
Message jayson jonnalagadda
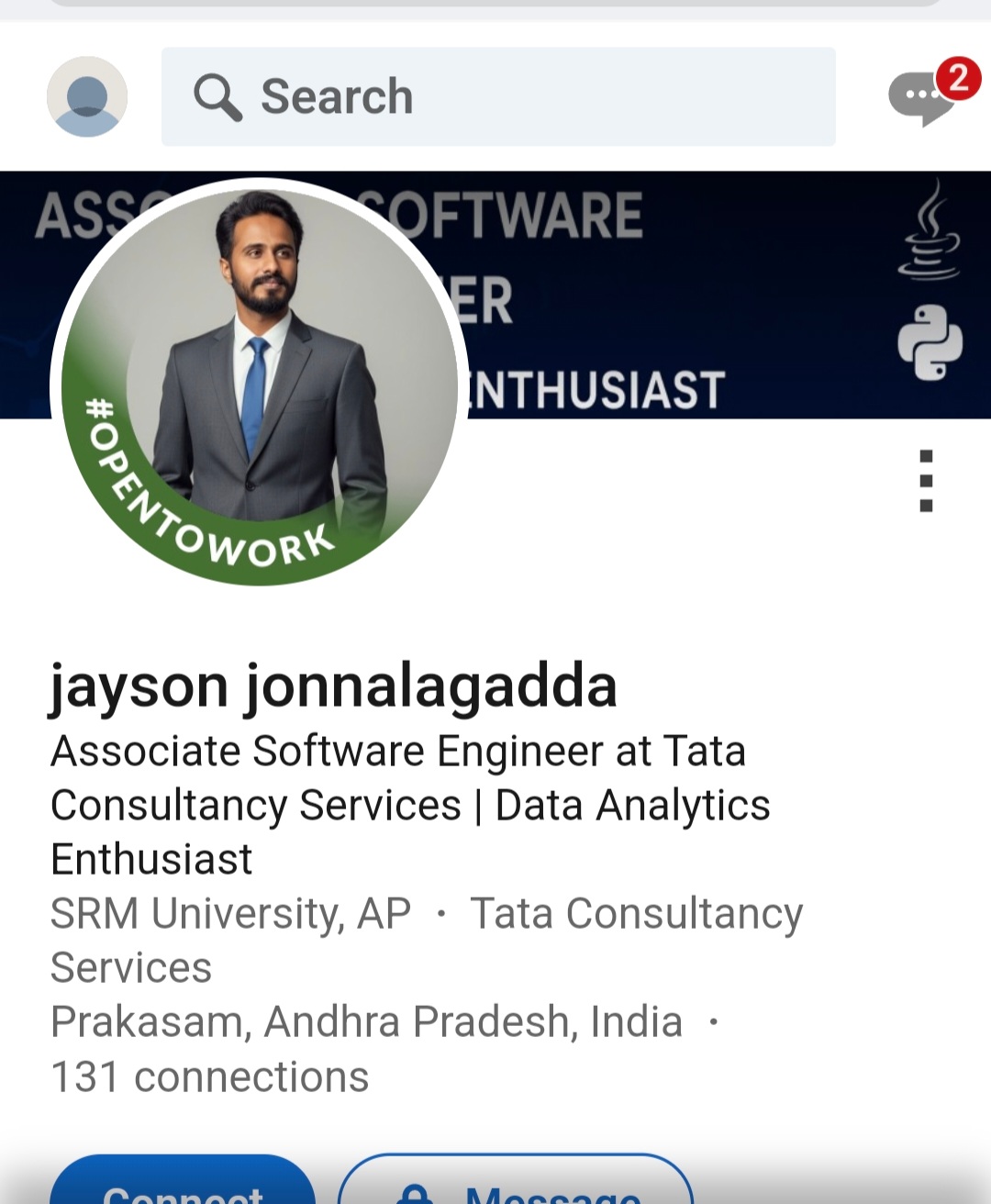[516, 1184]
